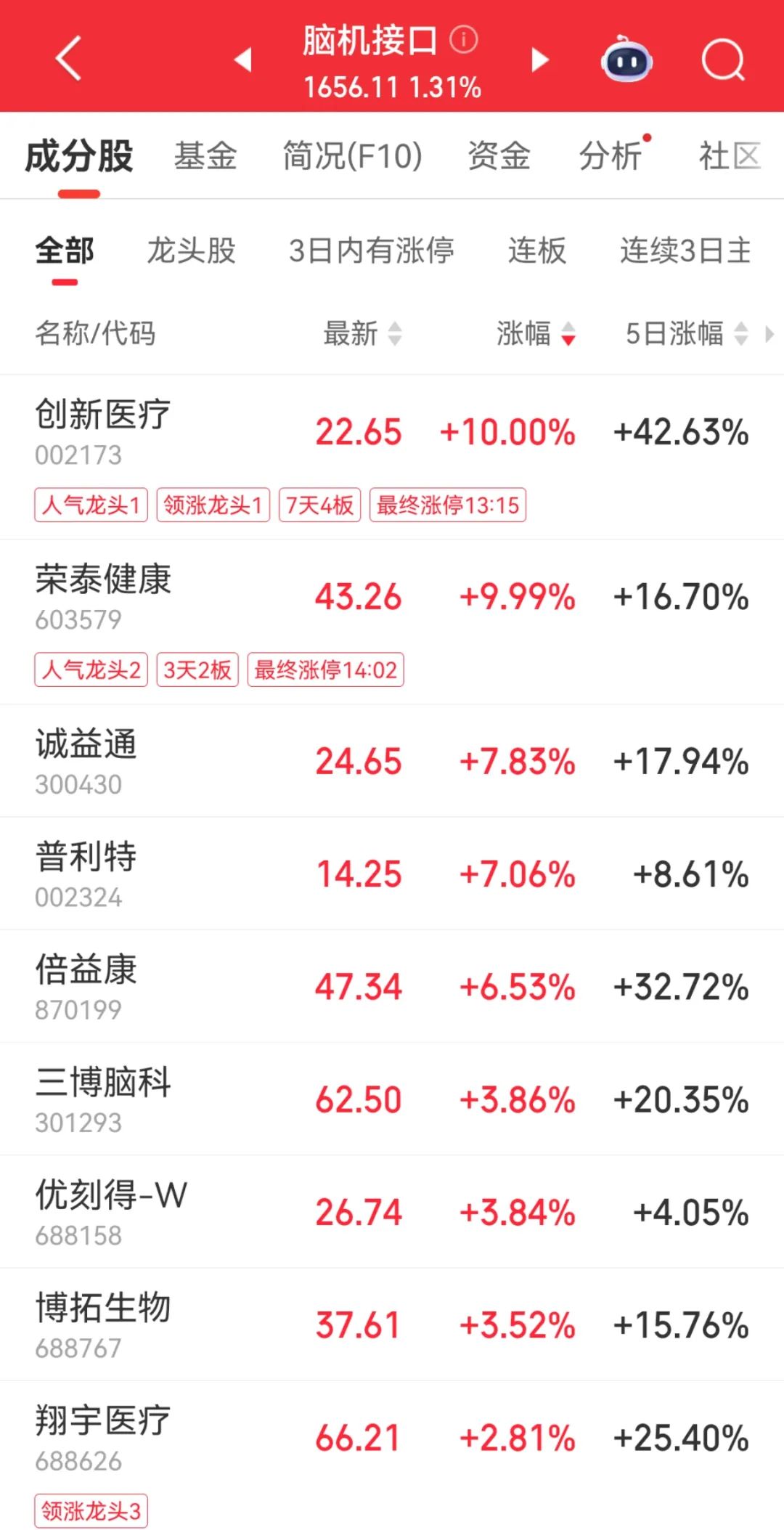Image resolution: width=784 pixels, height=1530 pixels.
Task: Switch to the previous sector with left triangle
Action: 243,60
